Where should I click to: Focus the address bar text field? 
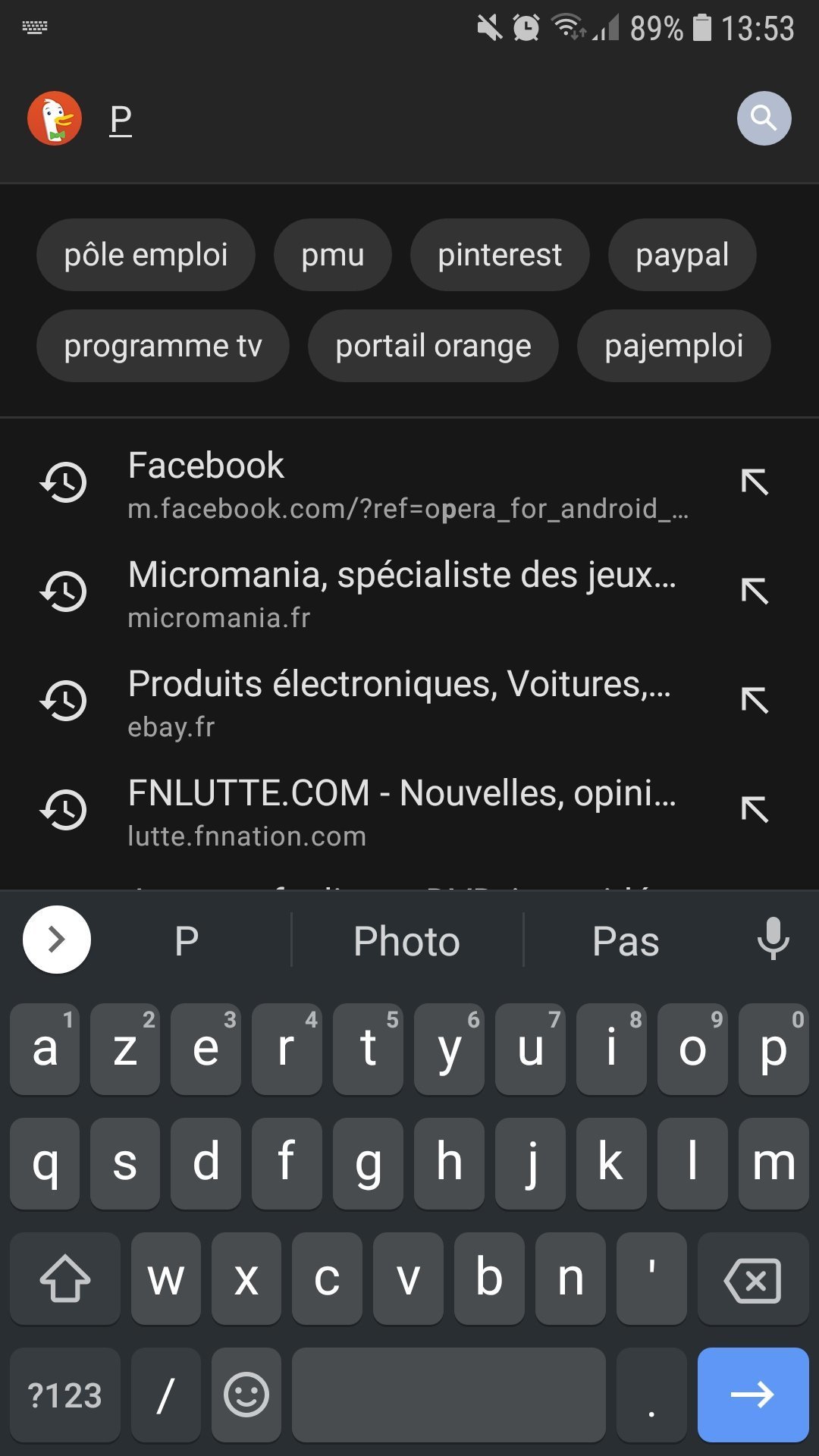pyautogui.click(x=409, y=120)
